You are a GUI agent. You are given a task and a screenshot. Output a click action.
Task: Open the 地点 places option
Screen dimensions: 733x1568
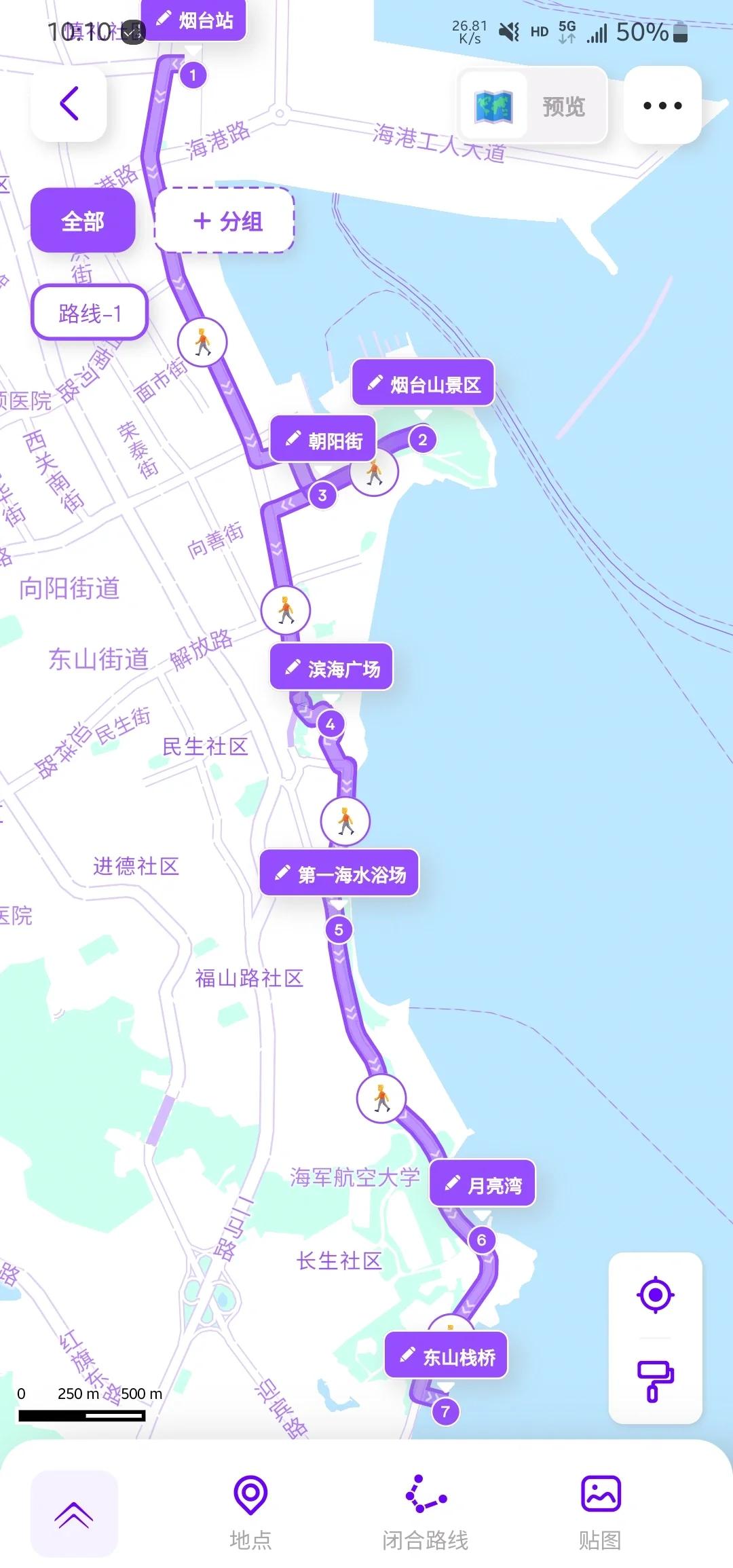(x=250, y=1512)
